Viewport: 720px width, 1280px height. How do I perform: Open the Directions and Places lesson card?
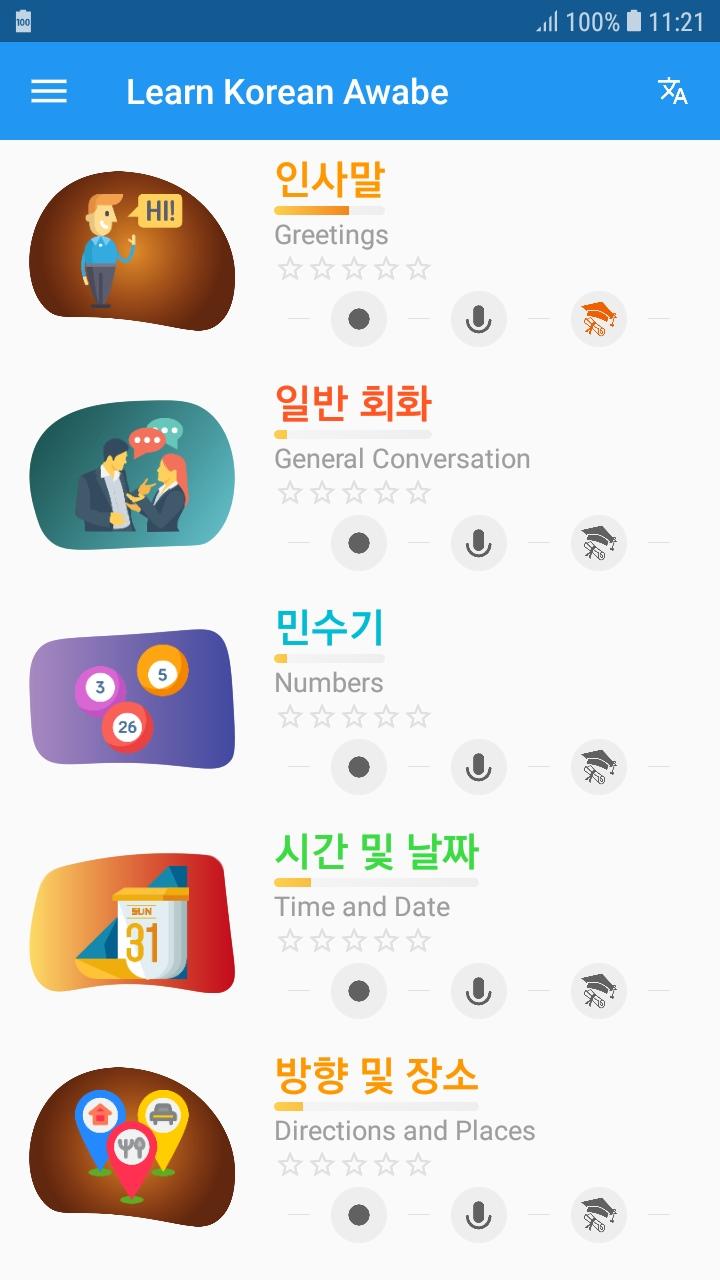pyautogui.click(x=132, y=1146)
